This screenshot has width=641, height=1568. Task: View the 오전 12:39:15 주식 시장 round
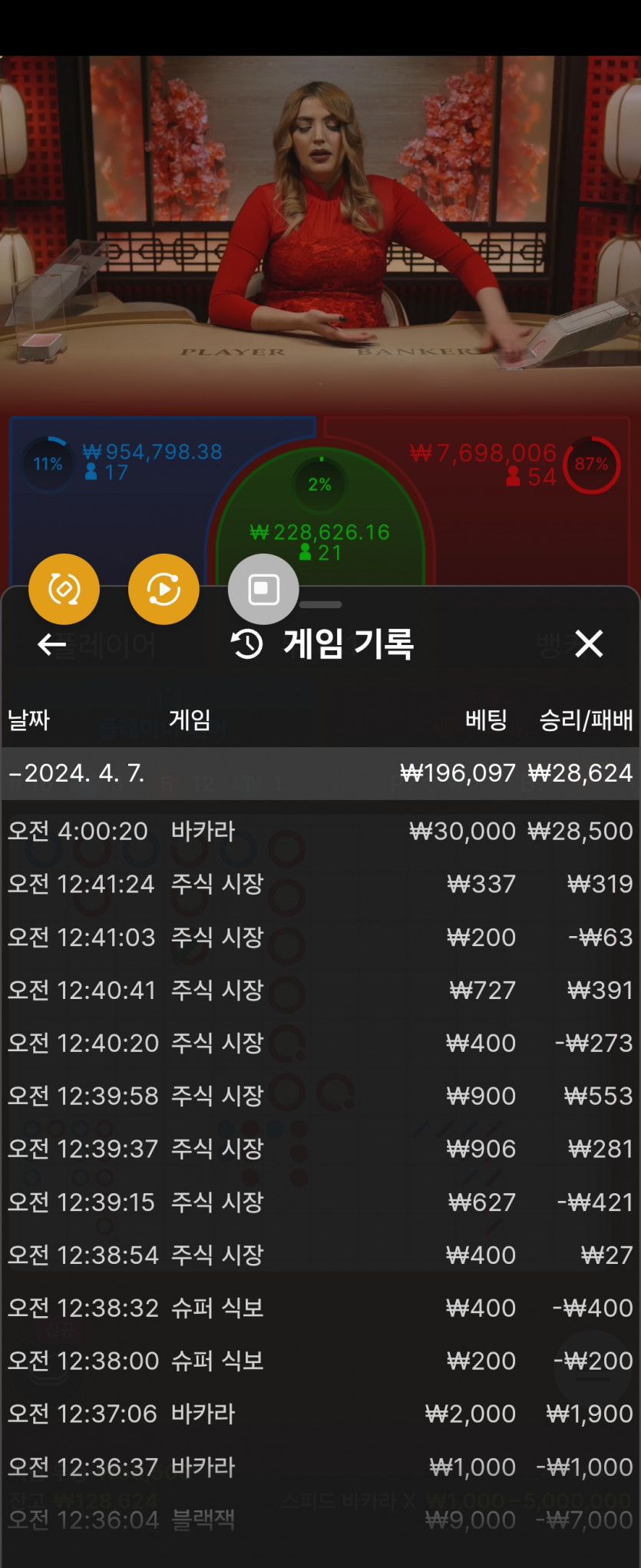coord(320,1202)
